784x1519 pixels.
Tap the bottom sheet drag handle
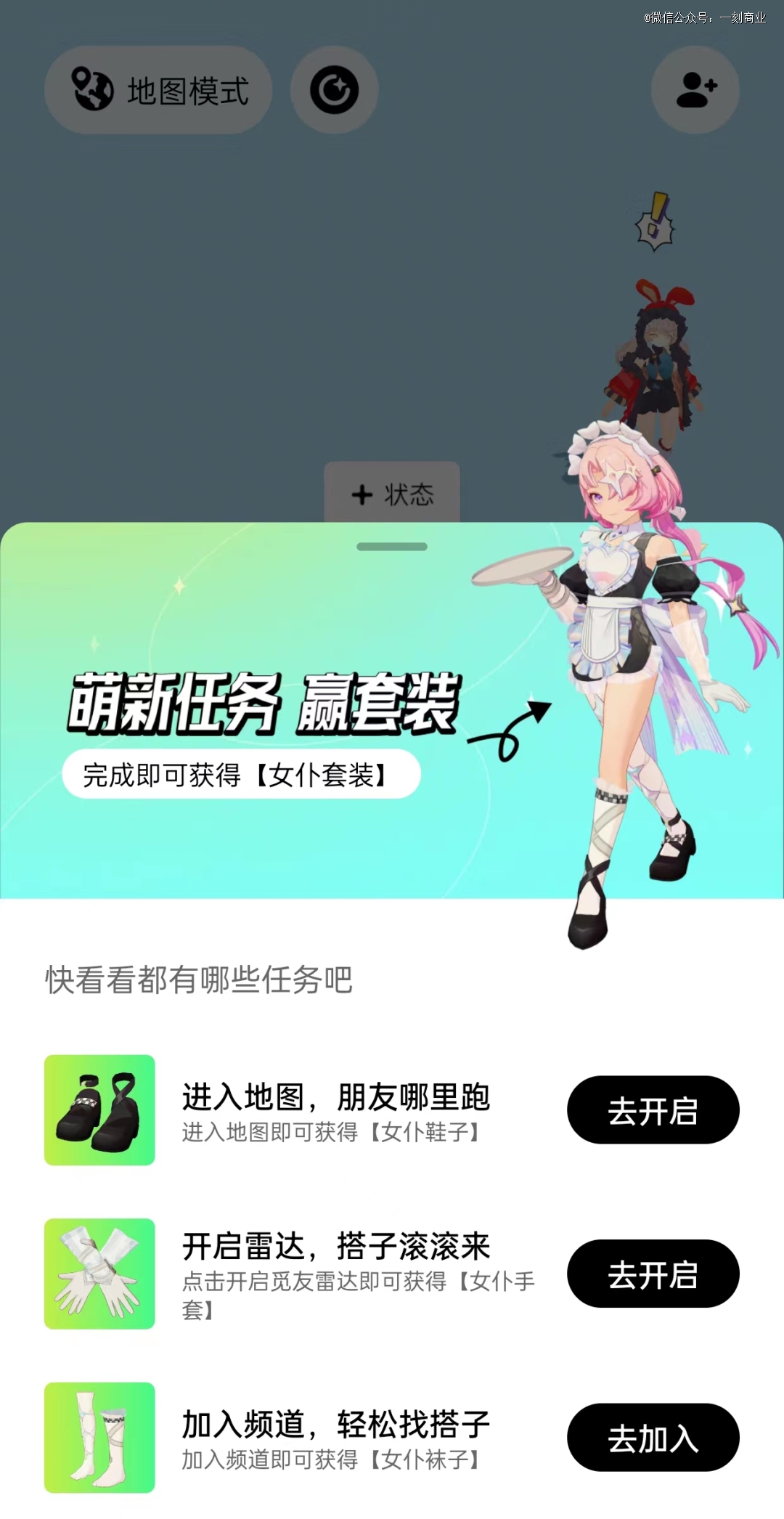pos(392,547)
